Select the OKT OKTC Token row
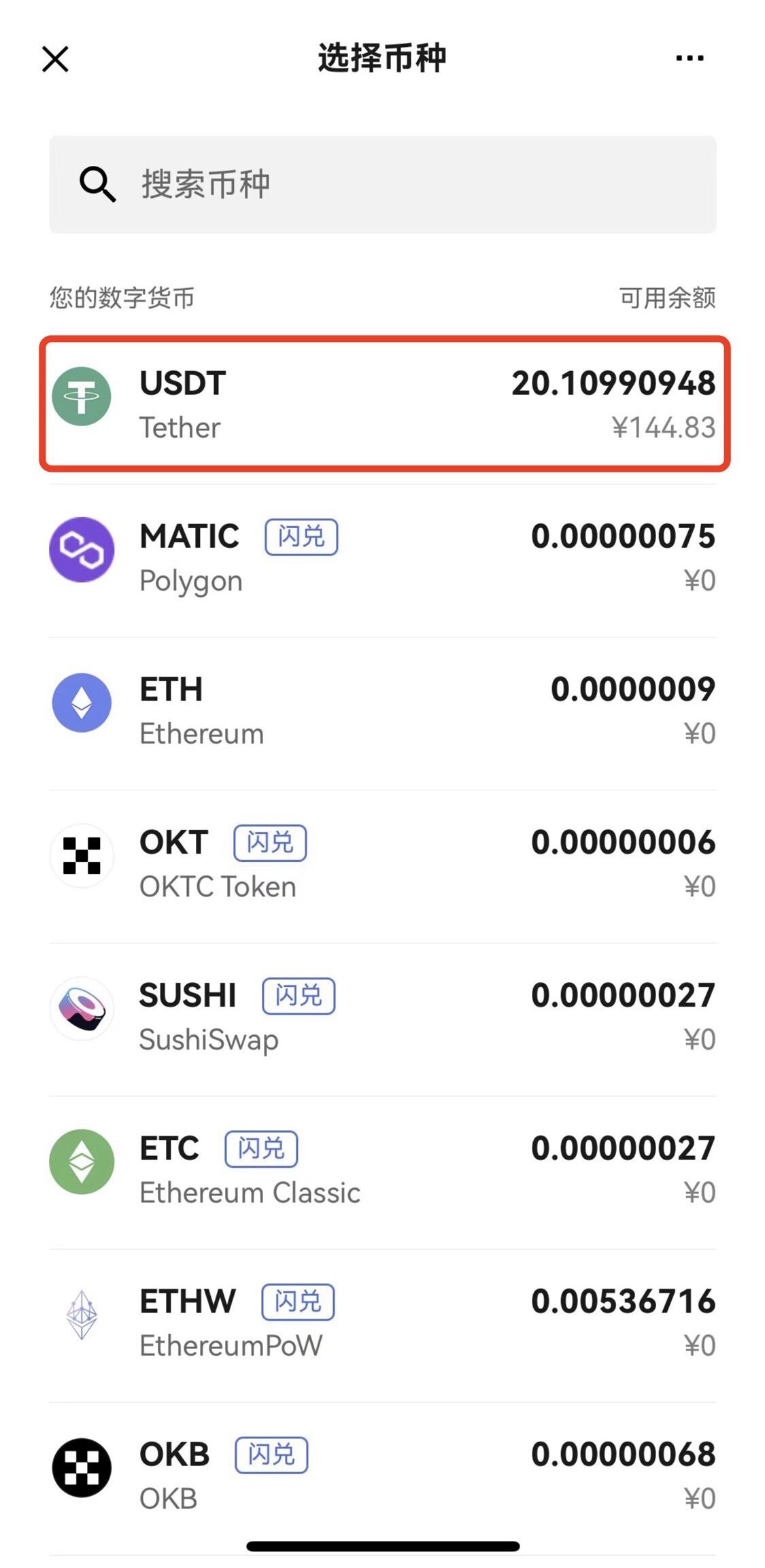Viewport: 765px width, 1568px height. click(x=382, y=864)
